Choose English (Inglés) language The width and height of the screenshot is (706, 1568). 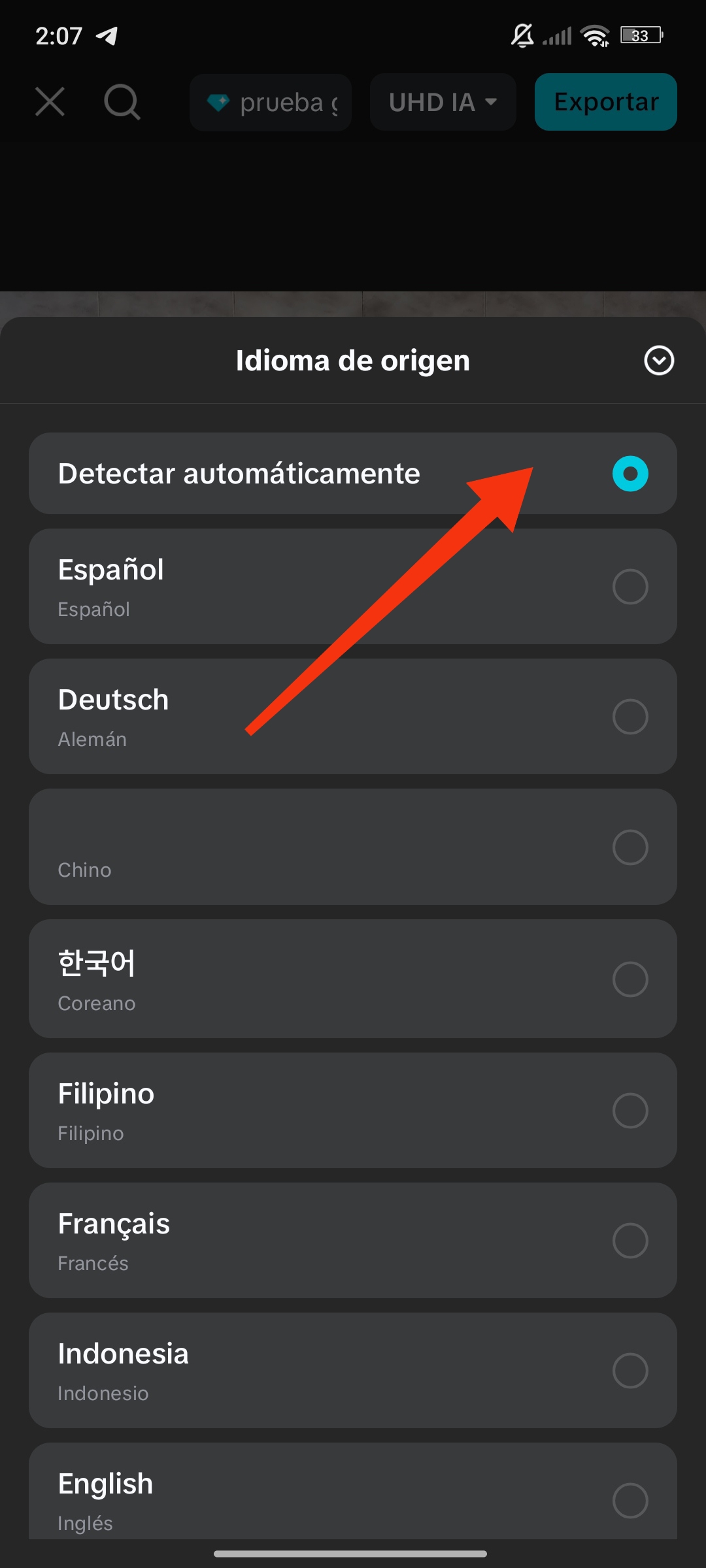coord(353,1496)
